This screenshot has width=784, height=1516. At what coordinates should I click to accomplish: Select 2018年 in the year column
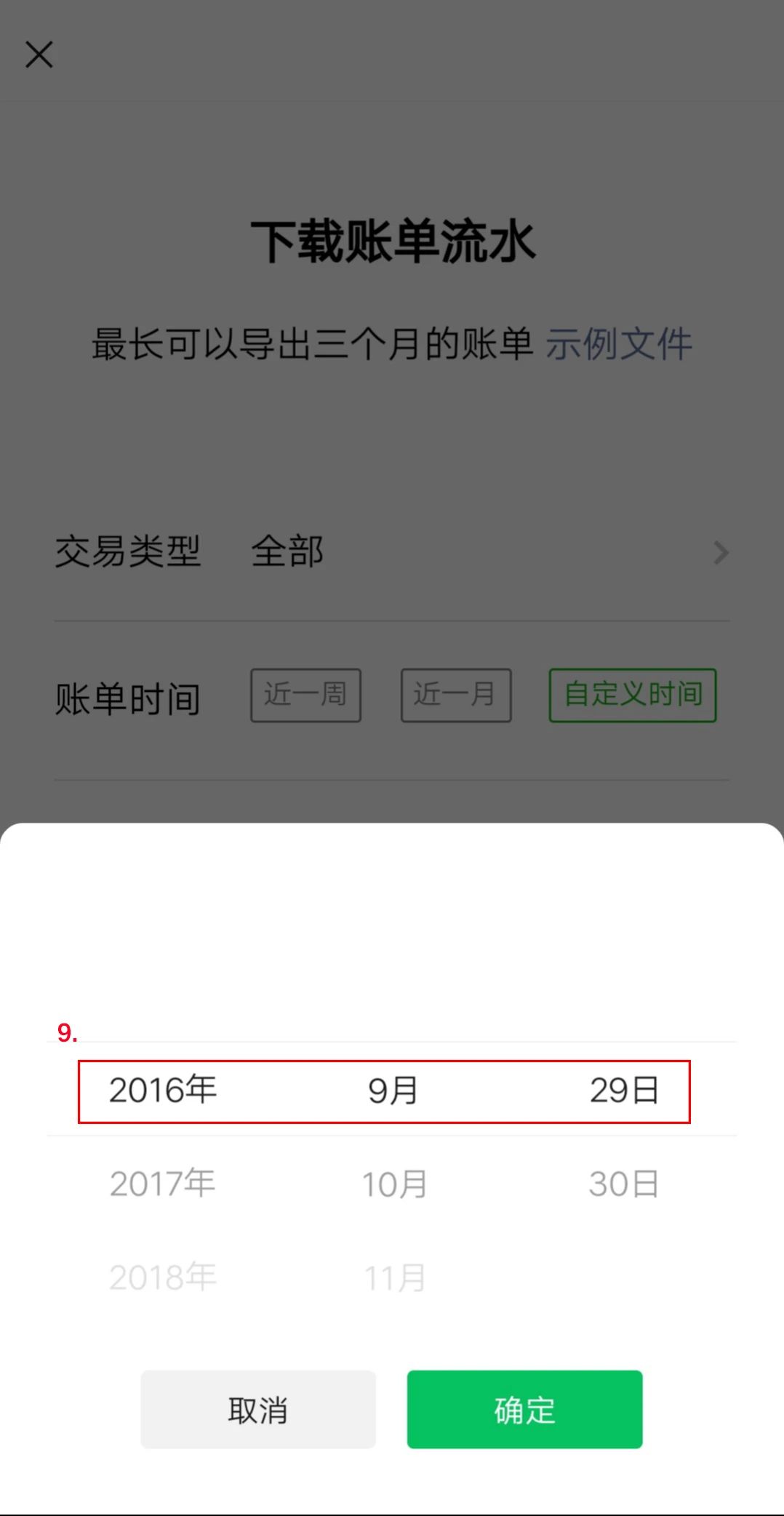(163, 1277)
